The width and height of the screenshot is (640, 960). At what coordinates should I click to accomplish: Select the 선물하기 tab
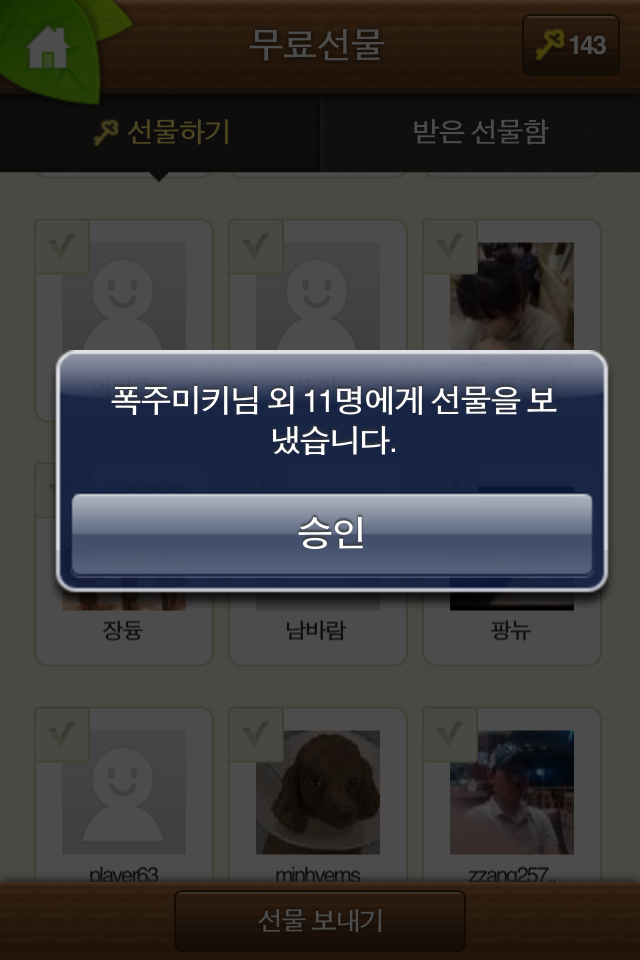point(160,132)
